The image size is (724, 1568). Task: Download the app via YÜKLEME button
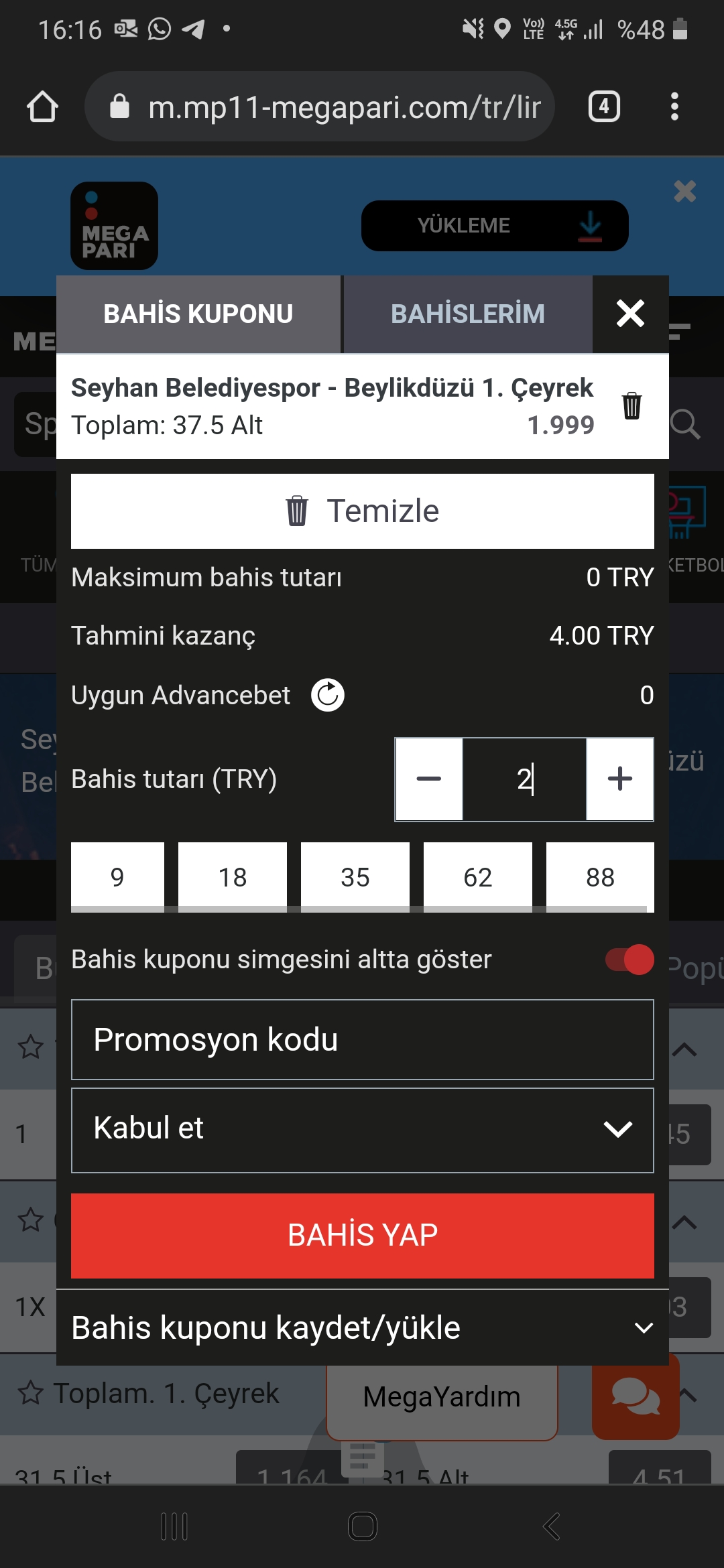(x=495, y=226)
